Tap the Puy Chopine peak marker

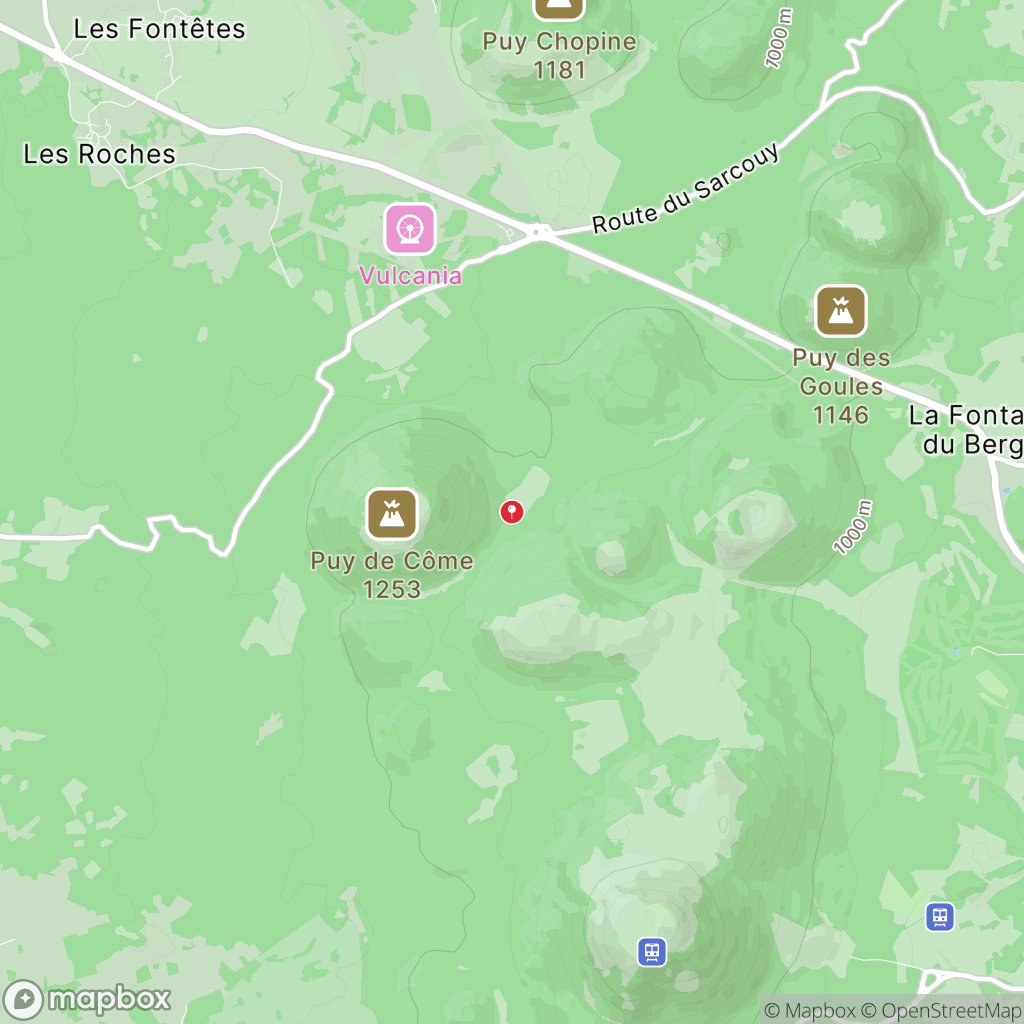(x=558, y=8)
